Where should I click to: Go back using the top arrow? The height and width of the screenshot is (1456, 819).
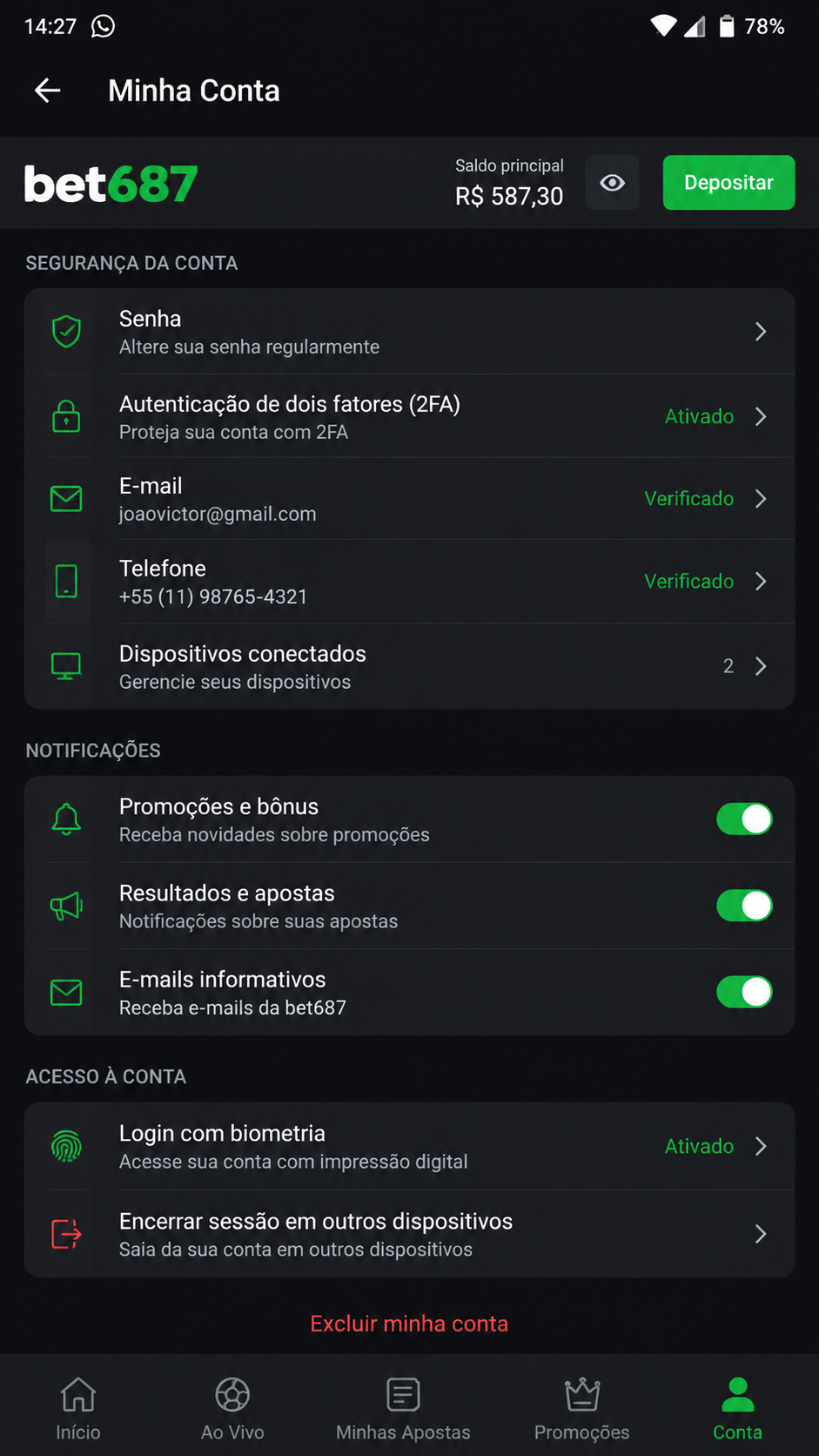[x=48, y=90]
